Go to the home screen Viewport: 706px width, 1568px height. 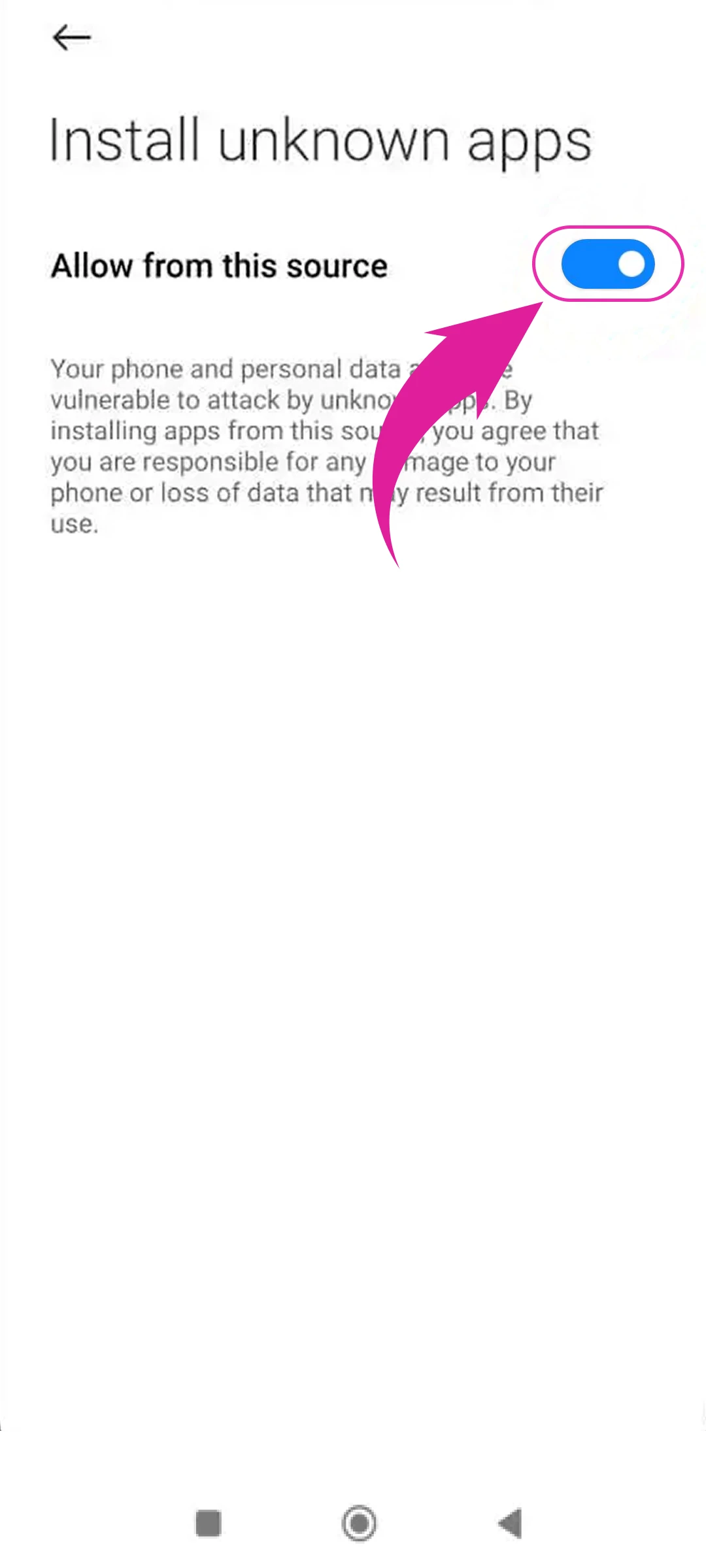(359, 1524)
